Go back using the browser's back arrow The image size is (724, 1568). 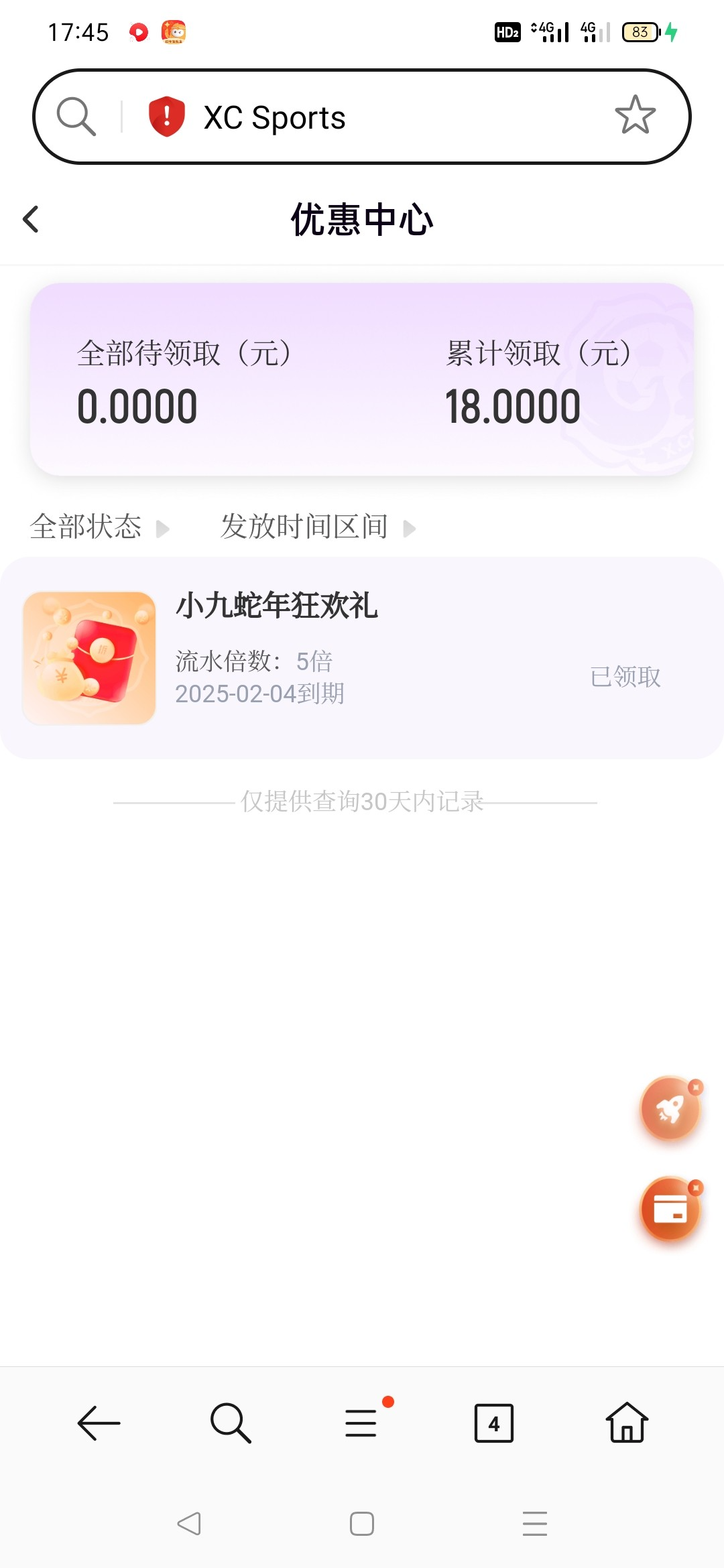click(99, 1423)
